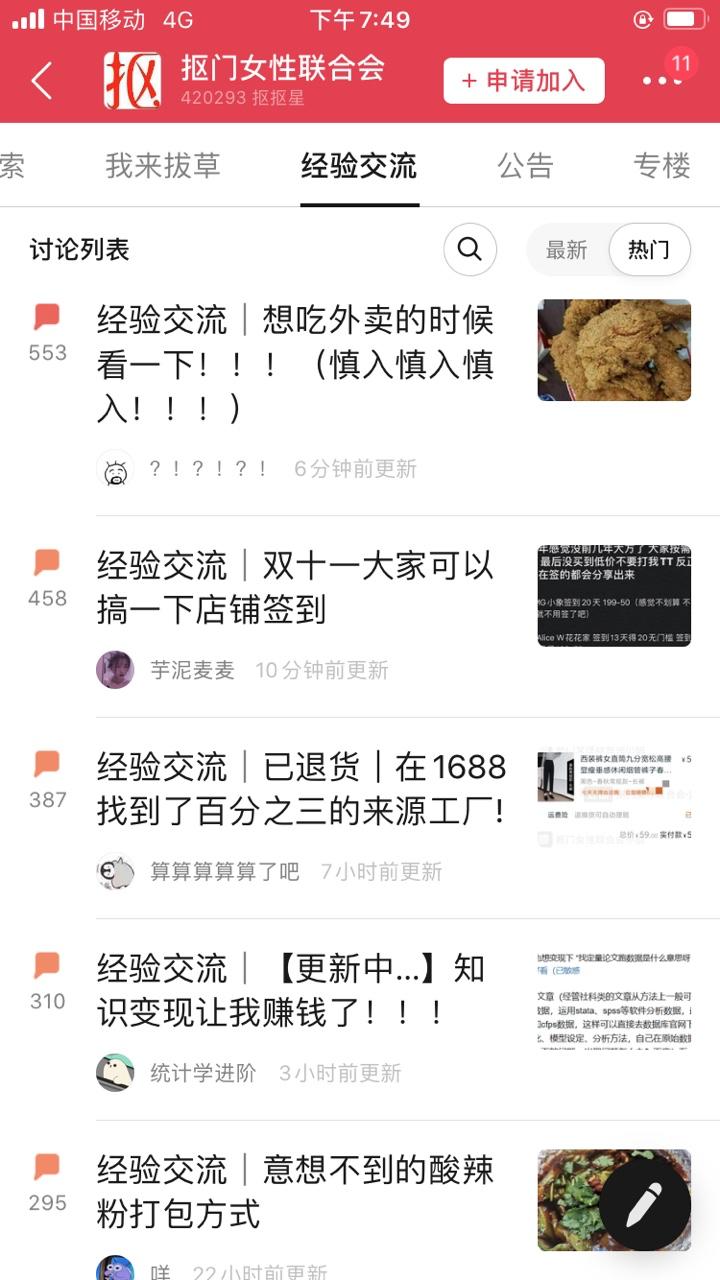Open the three-dot overflow menu
This screenshot has width=720, height=1280.
click(x=661, y=81)
